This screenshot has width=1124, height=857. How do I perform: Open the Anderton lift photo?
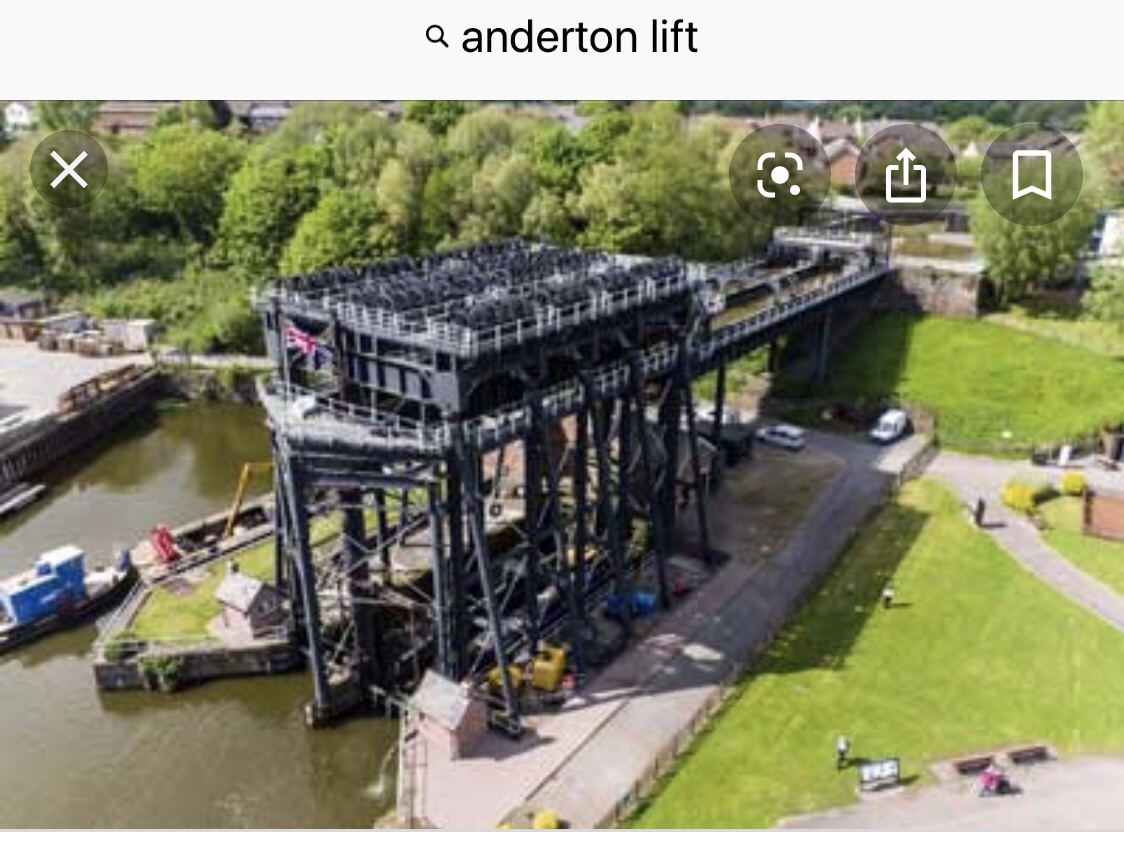[x=560, y=500]
